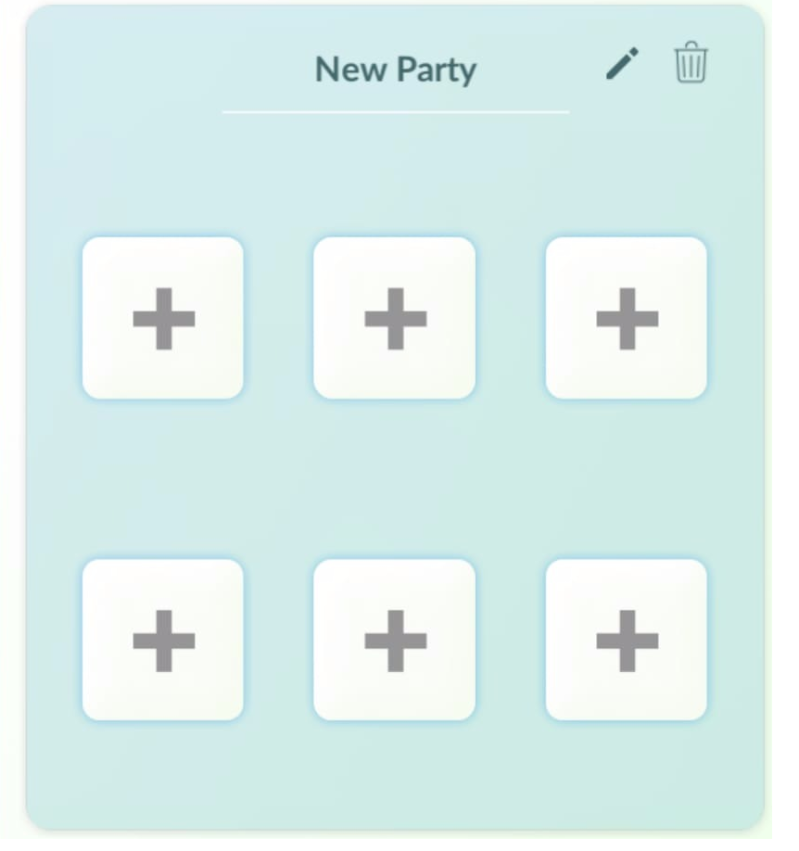This screenshot has height=851, width=799.
Task: Edit the New Party name with the pencil icon
Action: 621,65
